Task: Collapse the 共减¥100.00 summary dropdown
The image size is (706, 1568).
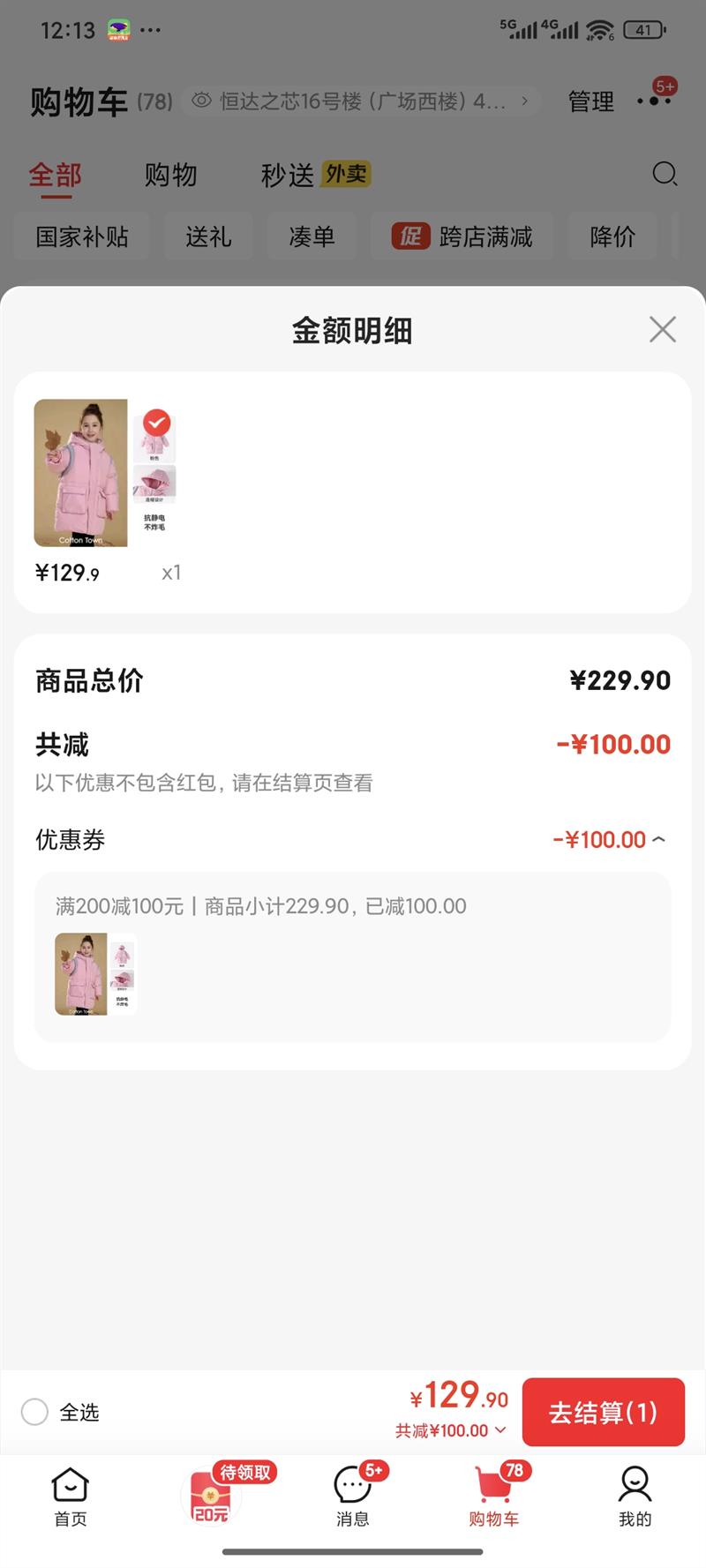Action: (x=451, y=1430)
